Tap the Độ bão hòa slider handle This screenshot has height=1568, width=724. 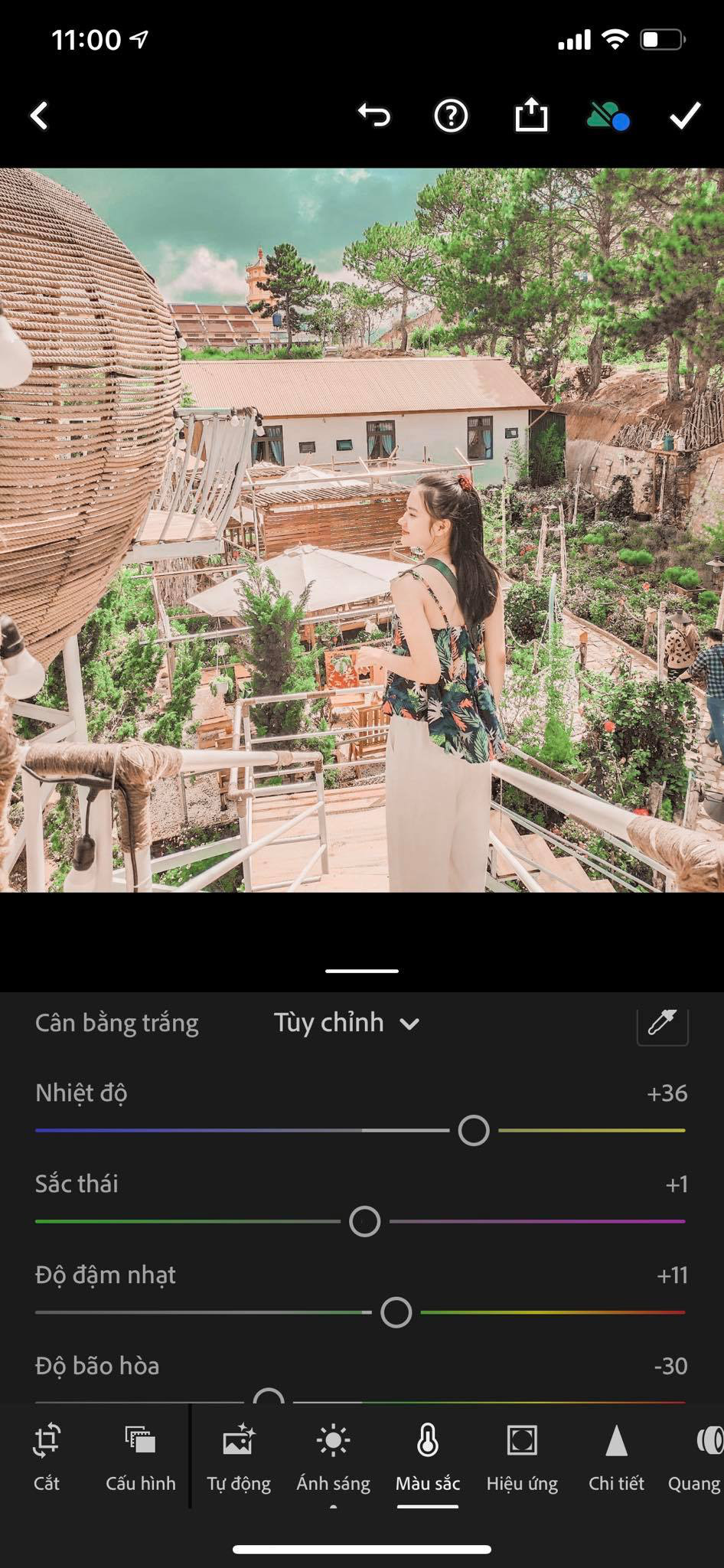point(268,1400)
